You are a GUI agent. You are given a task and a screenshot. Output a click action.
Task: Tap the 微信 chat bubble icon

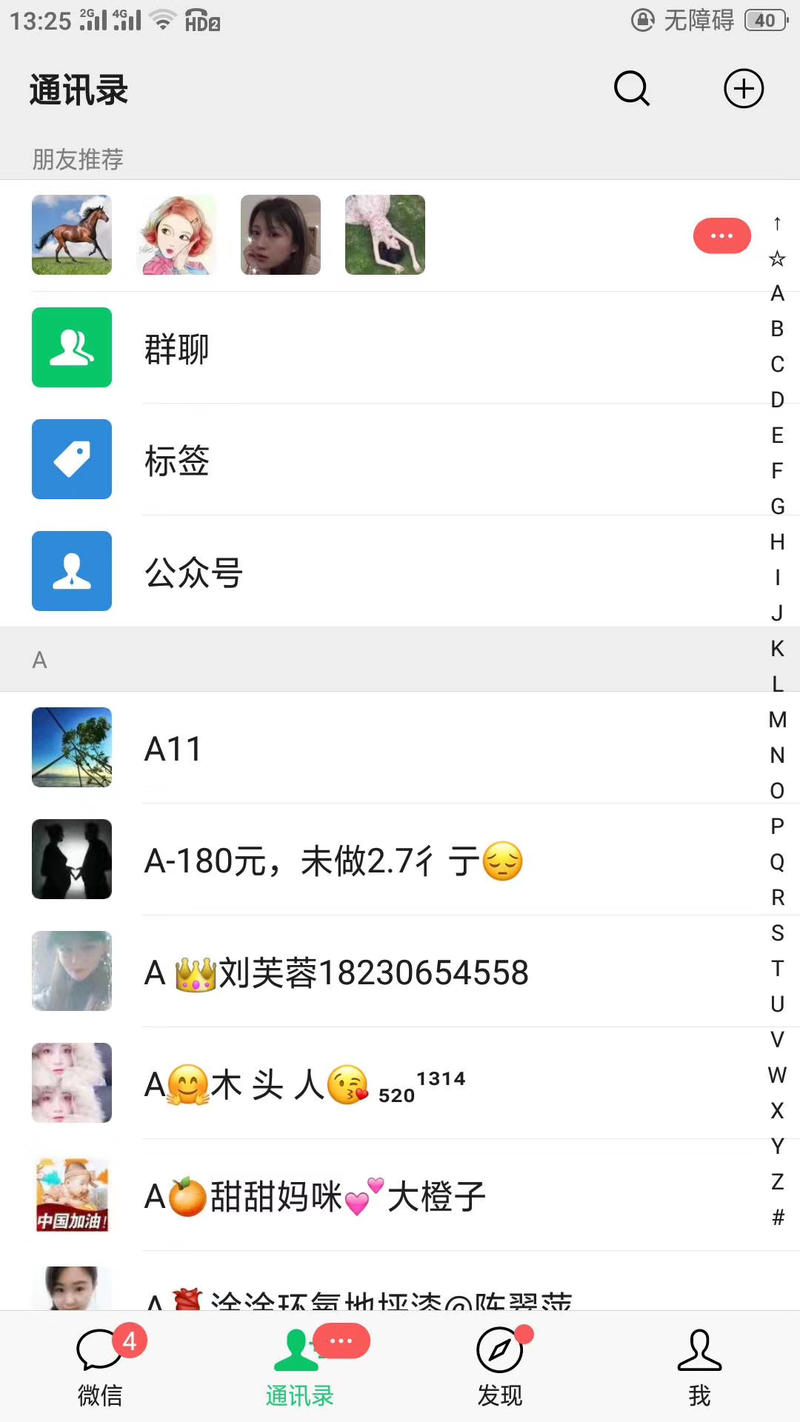pyautogui.click(x=99, y=1349)
